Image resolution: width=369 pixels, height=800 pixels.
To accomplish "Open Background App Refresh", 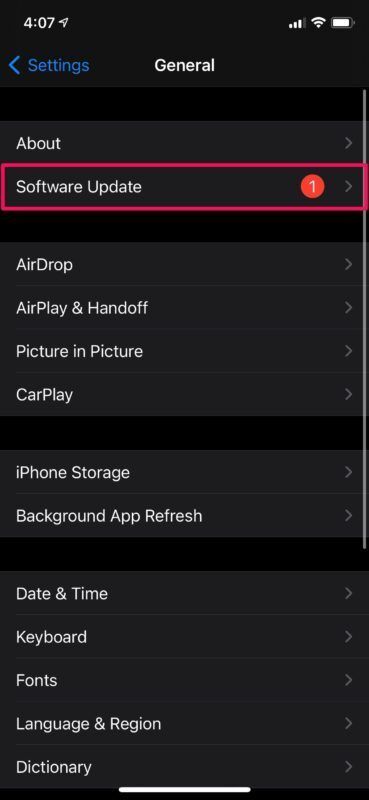I will [x=184, y=515].
